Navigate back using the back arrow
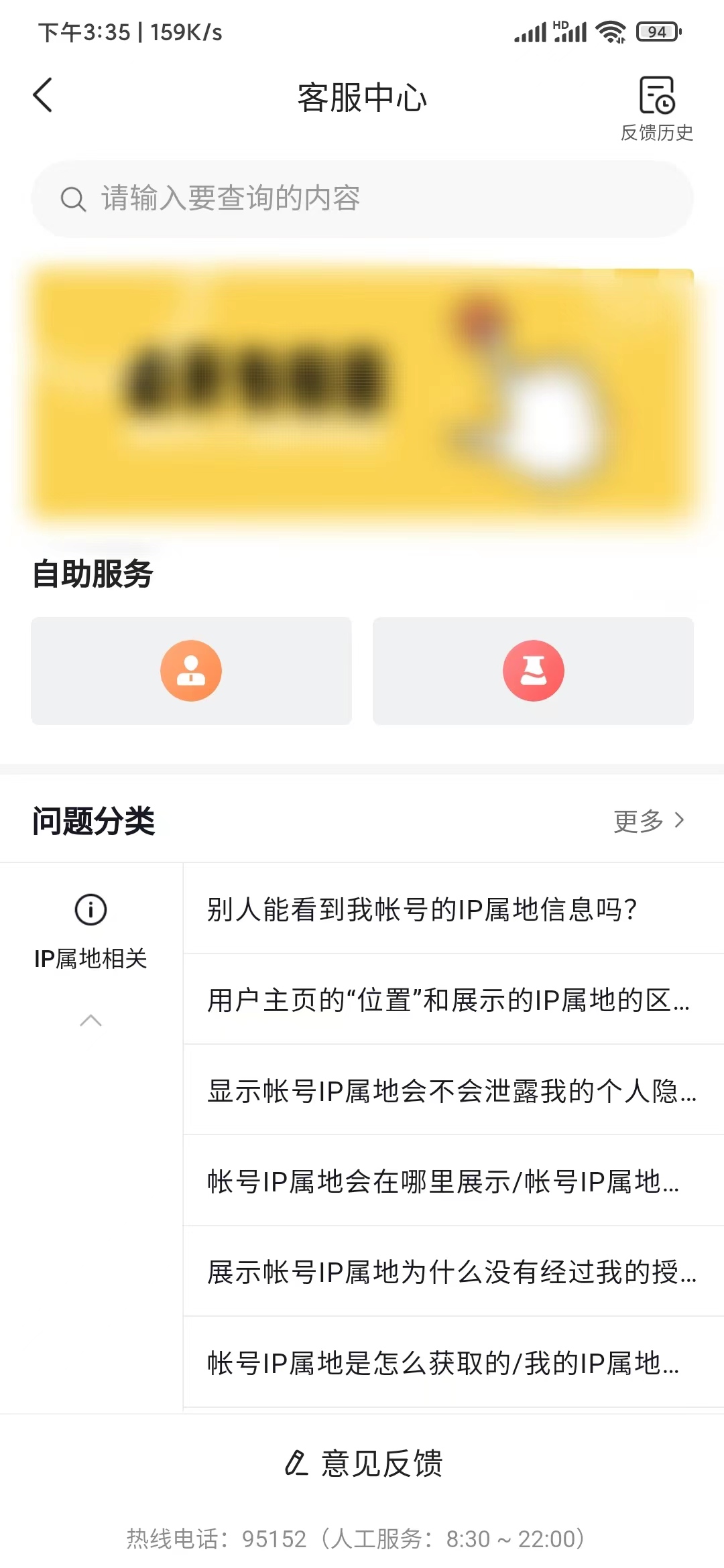 click(x=42, y=96)
